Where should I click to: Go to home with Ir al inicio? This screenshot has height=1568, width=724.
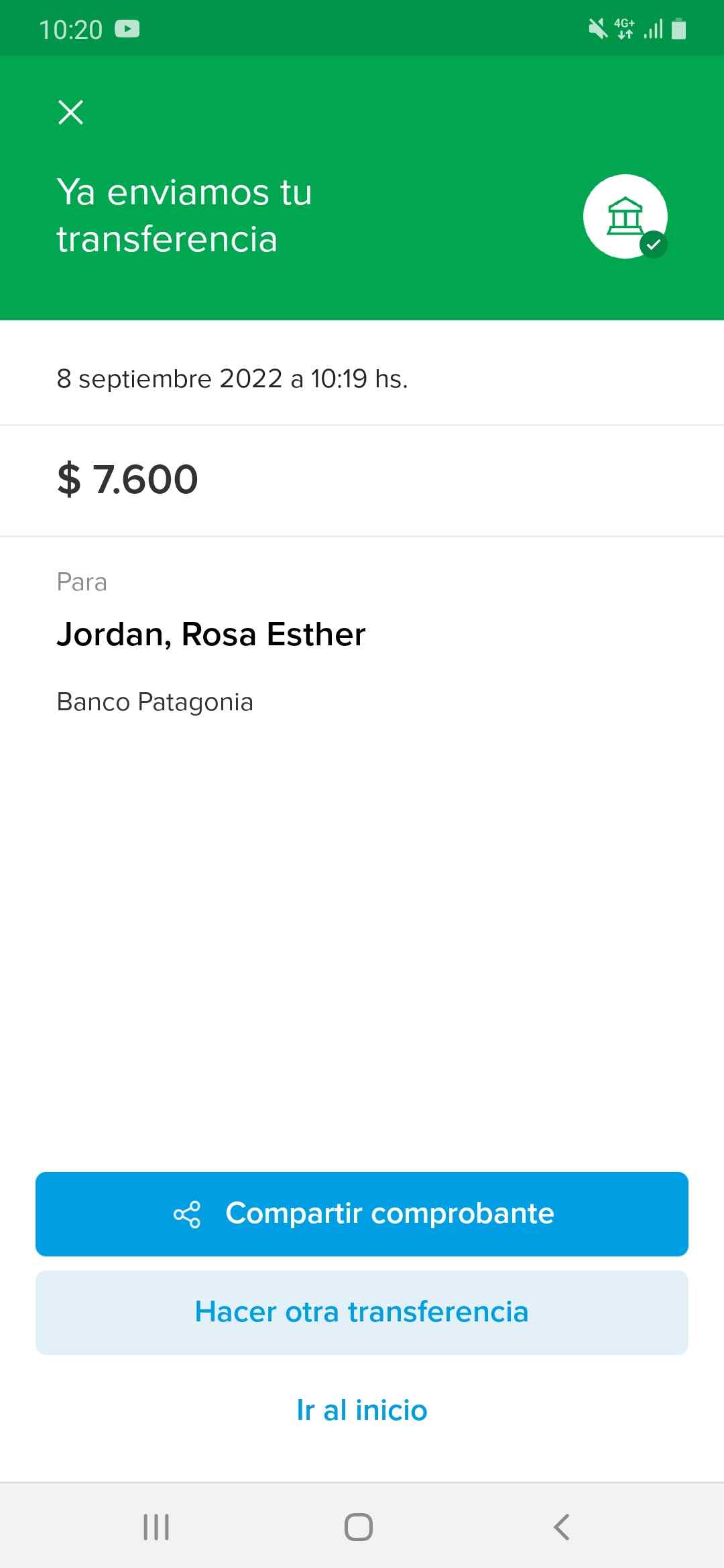[362, 1410]
